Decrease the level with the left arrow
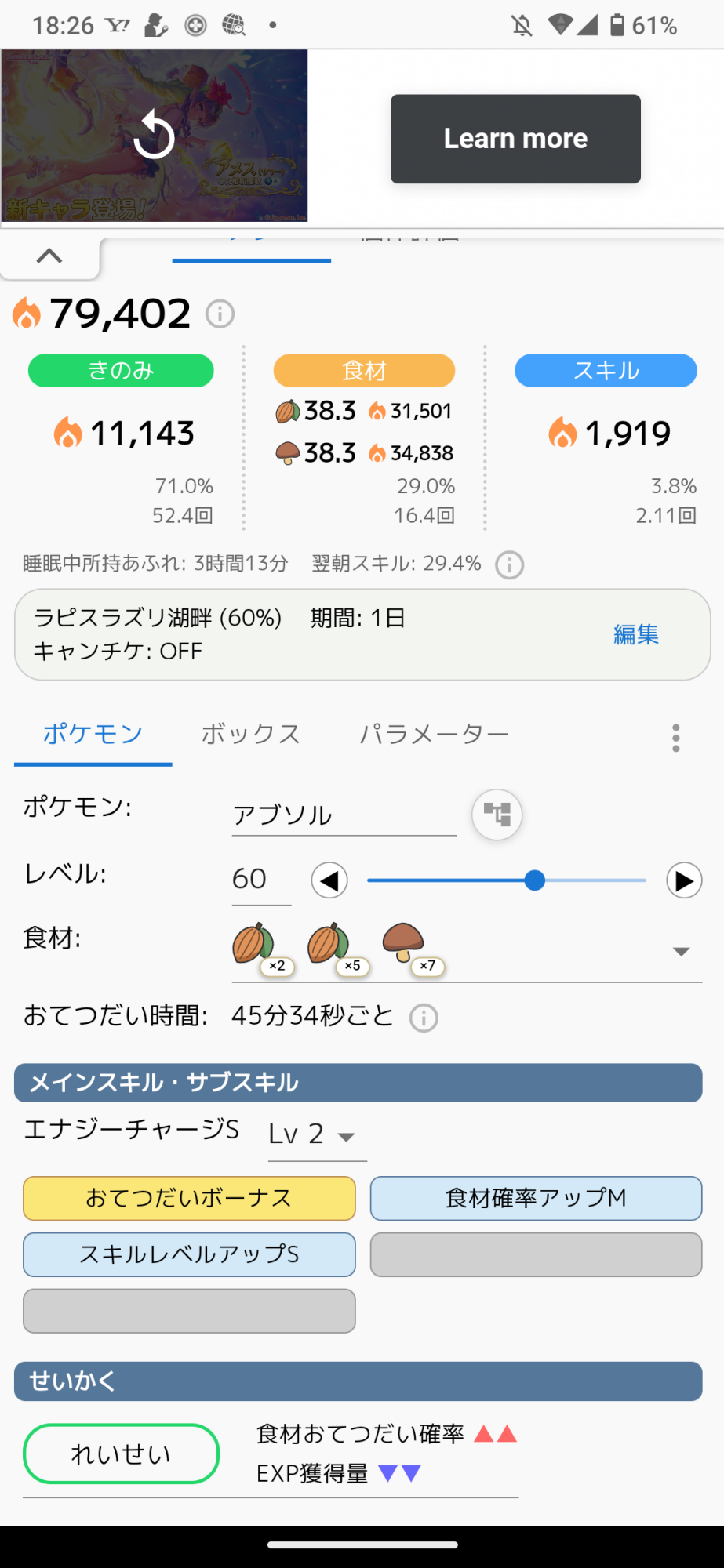The image size is (724, 1568). click(329, 880)
